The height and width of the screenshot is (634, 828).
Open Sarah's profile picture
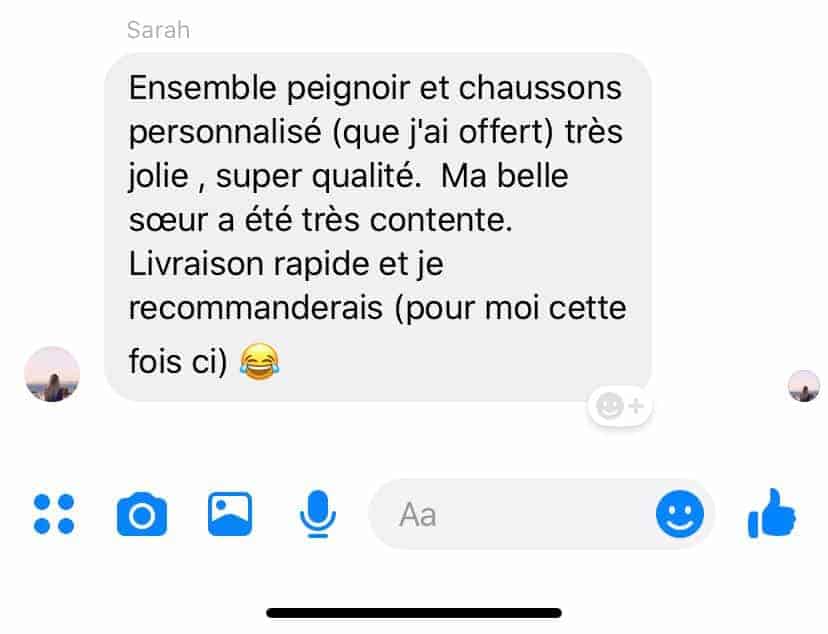tap(52, 374)
